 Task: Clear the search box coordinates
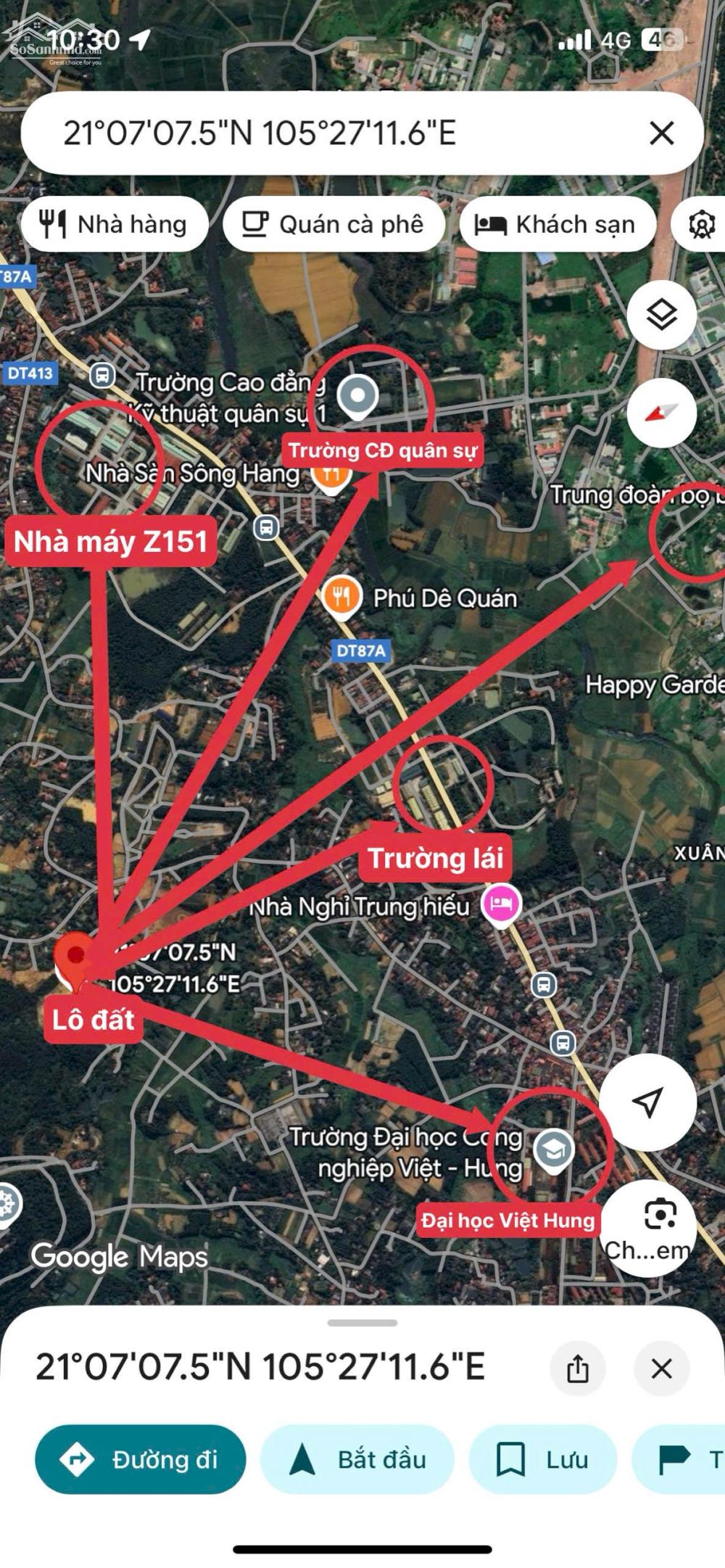(661, 133)
